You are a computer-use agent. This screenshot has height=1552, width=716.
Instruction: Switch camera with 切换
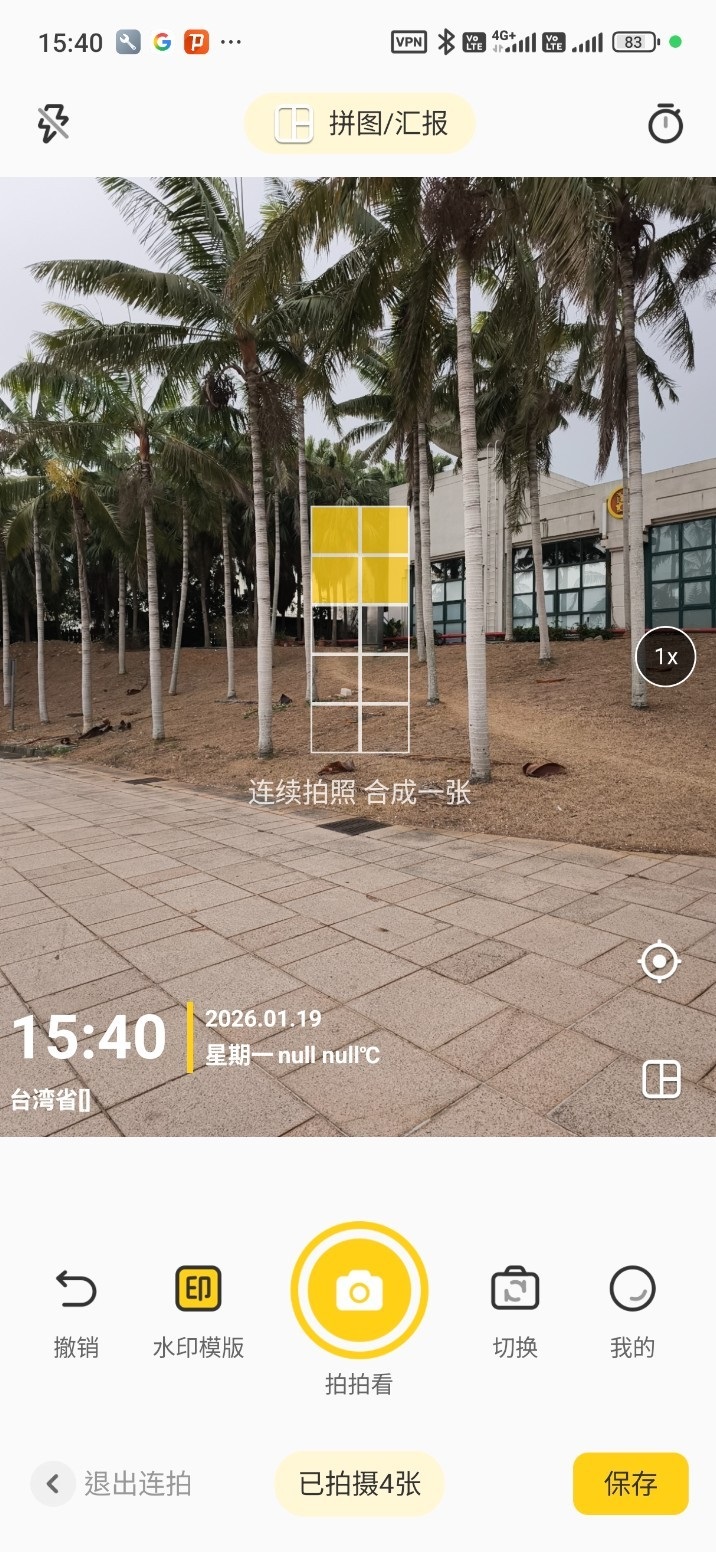(515, 1310)
